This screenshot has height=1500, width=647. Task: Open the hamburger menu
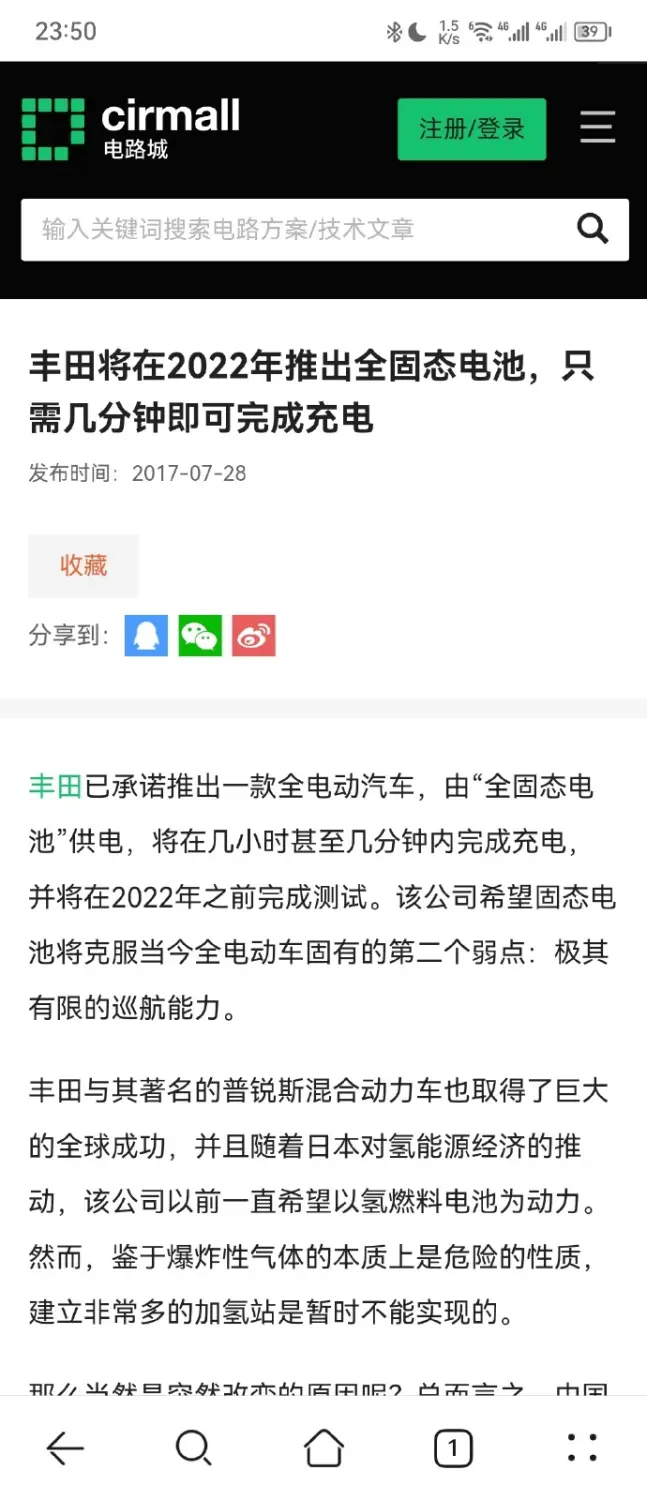(x=597, y=128)
